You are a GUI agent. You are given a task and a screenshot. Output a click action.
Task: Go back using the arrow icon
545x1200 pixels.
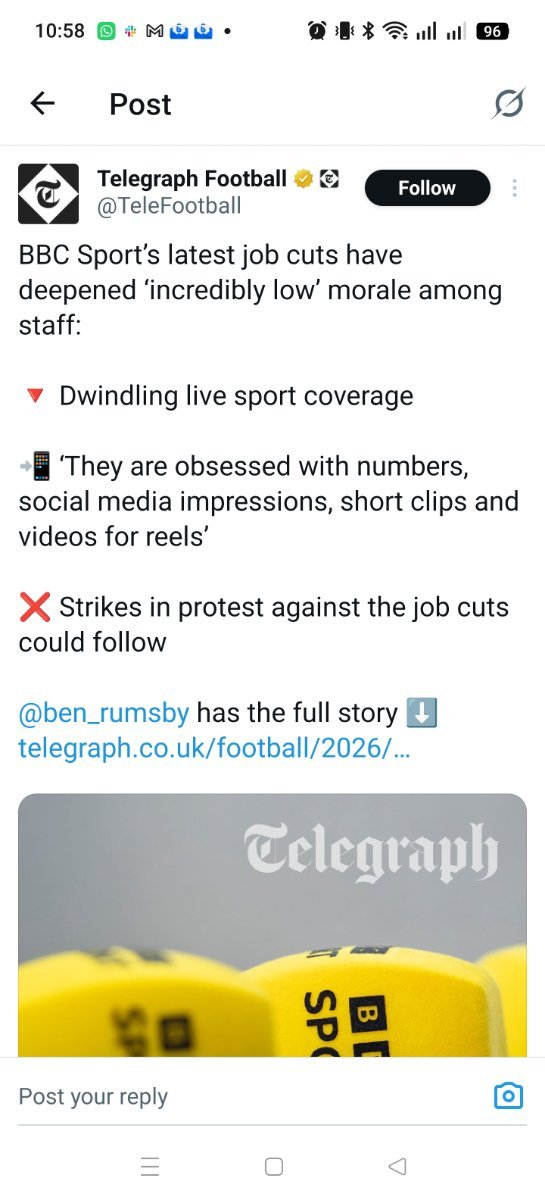tap(42, 103)
